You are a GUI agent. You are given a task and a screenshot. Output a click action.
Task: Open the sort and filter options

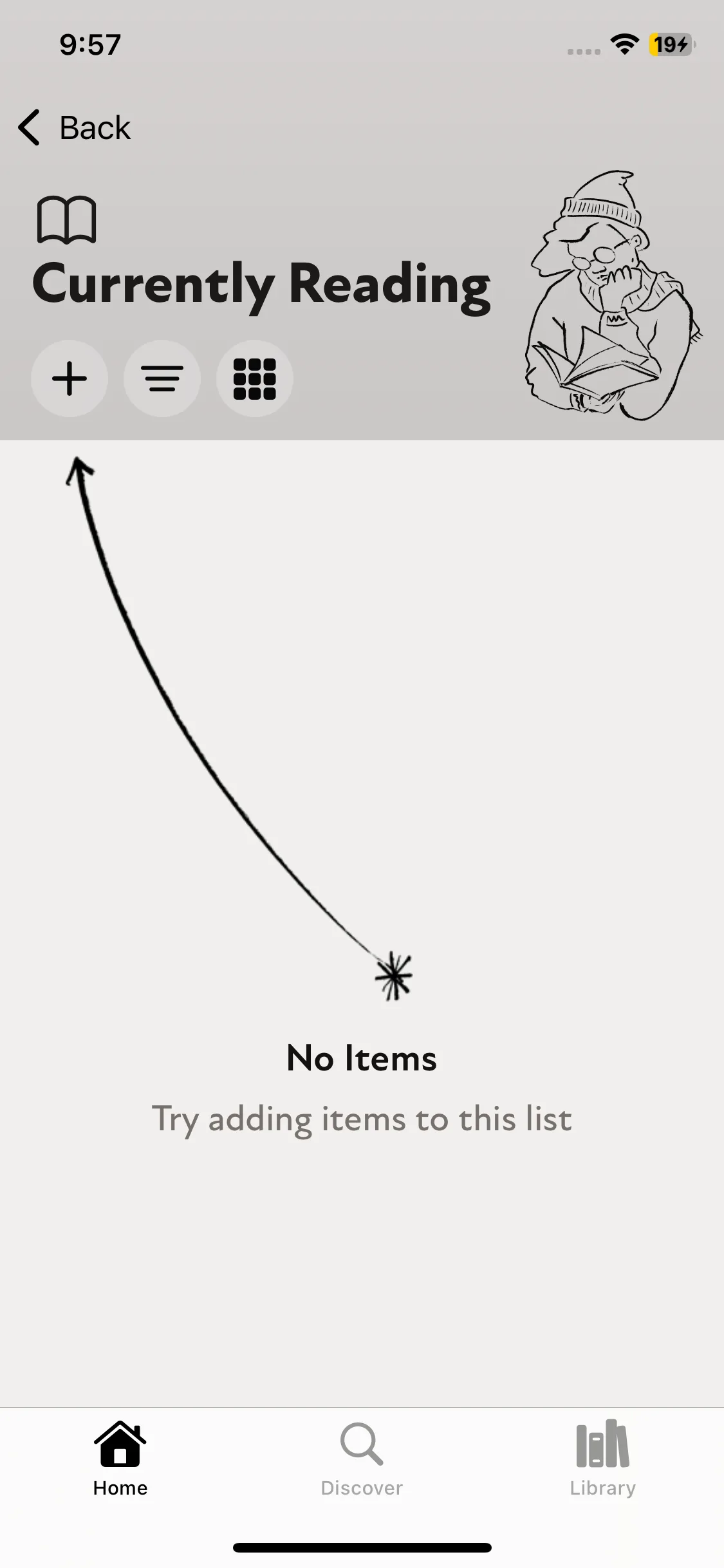click(162, 378)
